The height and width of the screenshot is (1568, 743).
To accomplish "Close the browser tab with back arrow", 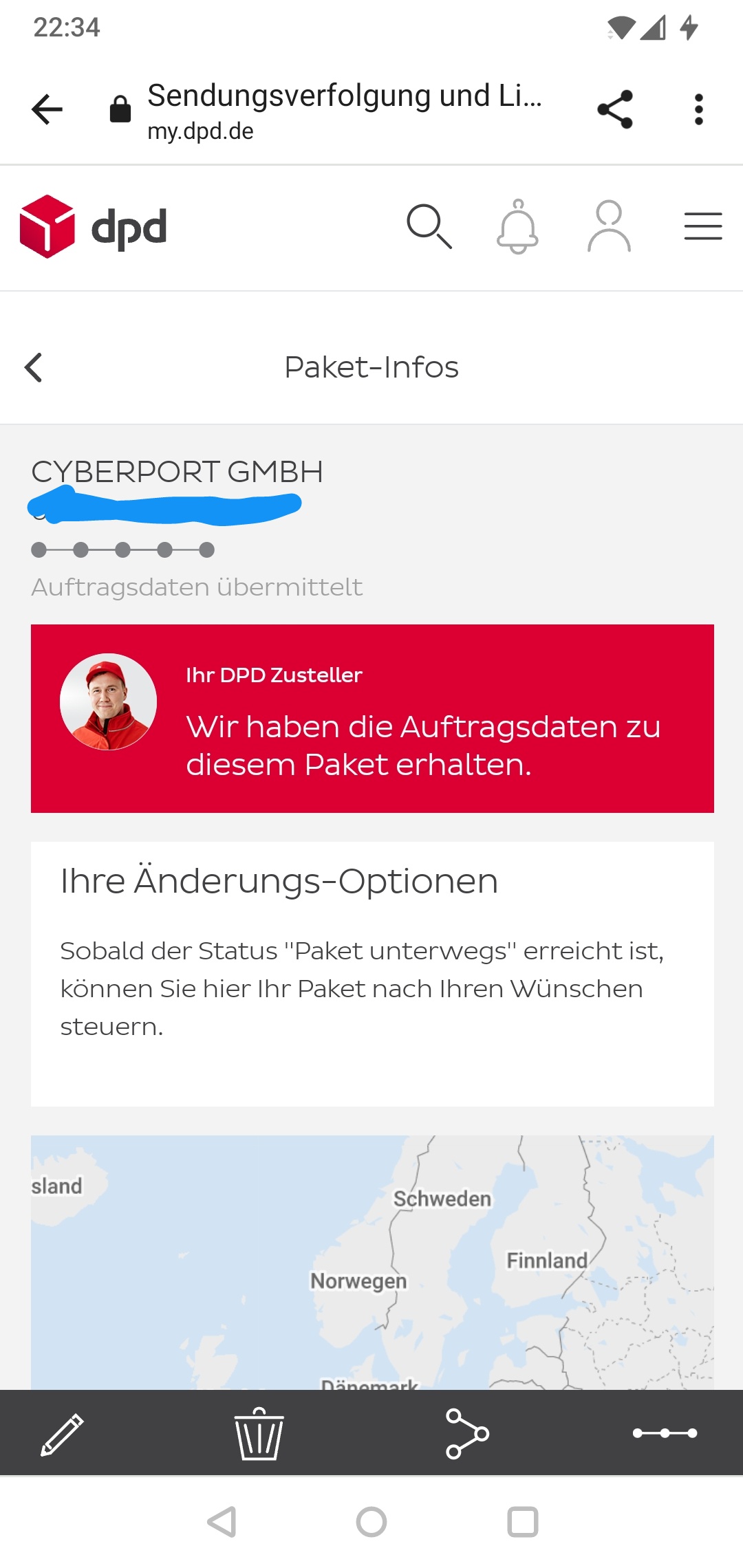I will tap(47, 109).
